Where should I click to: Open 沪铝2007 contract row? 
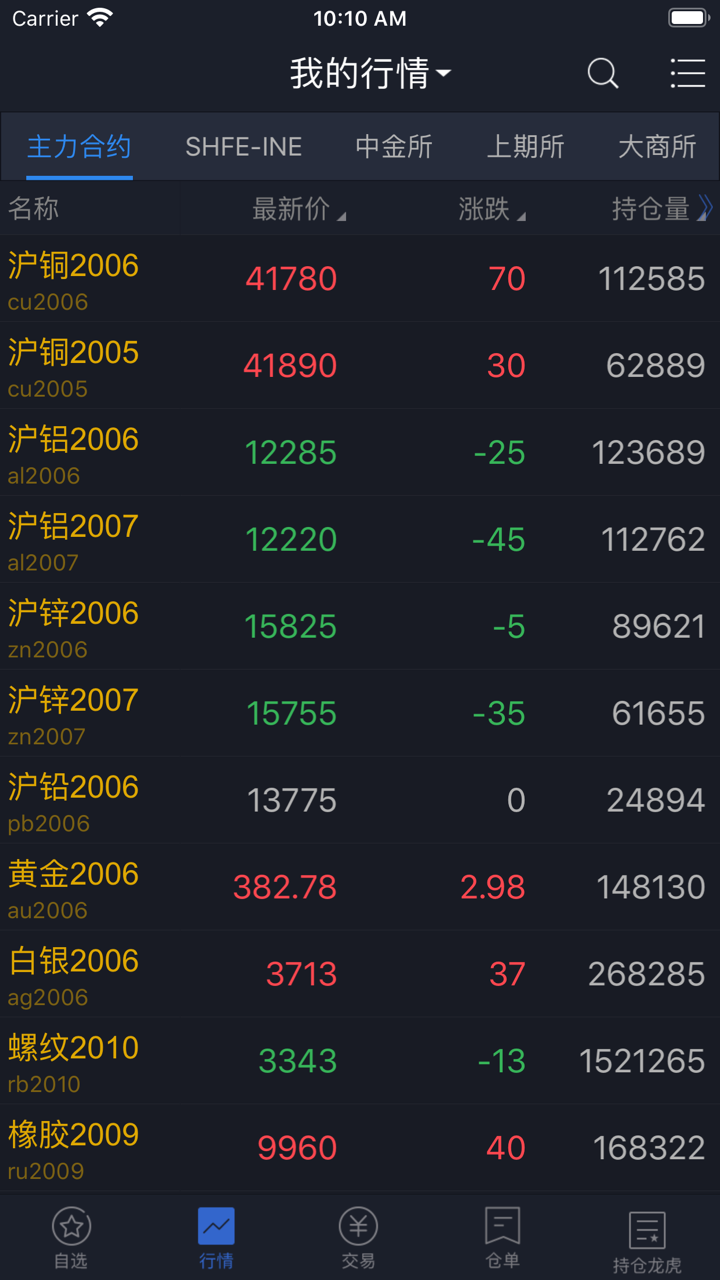click(x=360, y=540)
